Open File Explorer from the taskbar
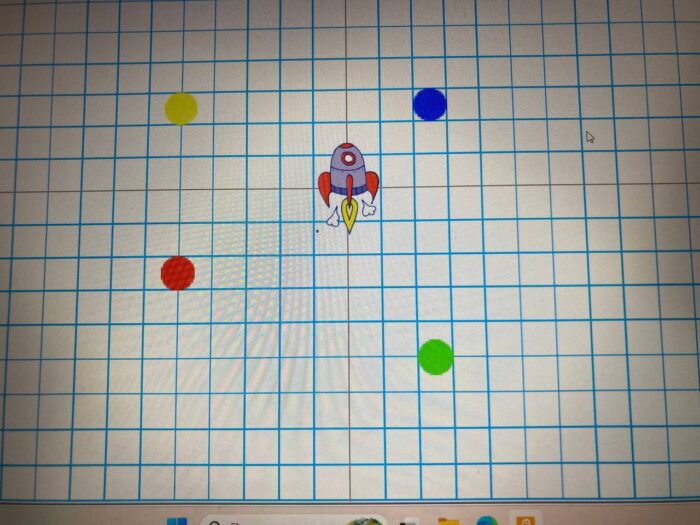 point(449,520)
